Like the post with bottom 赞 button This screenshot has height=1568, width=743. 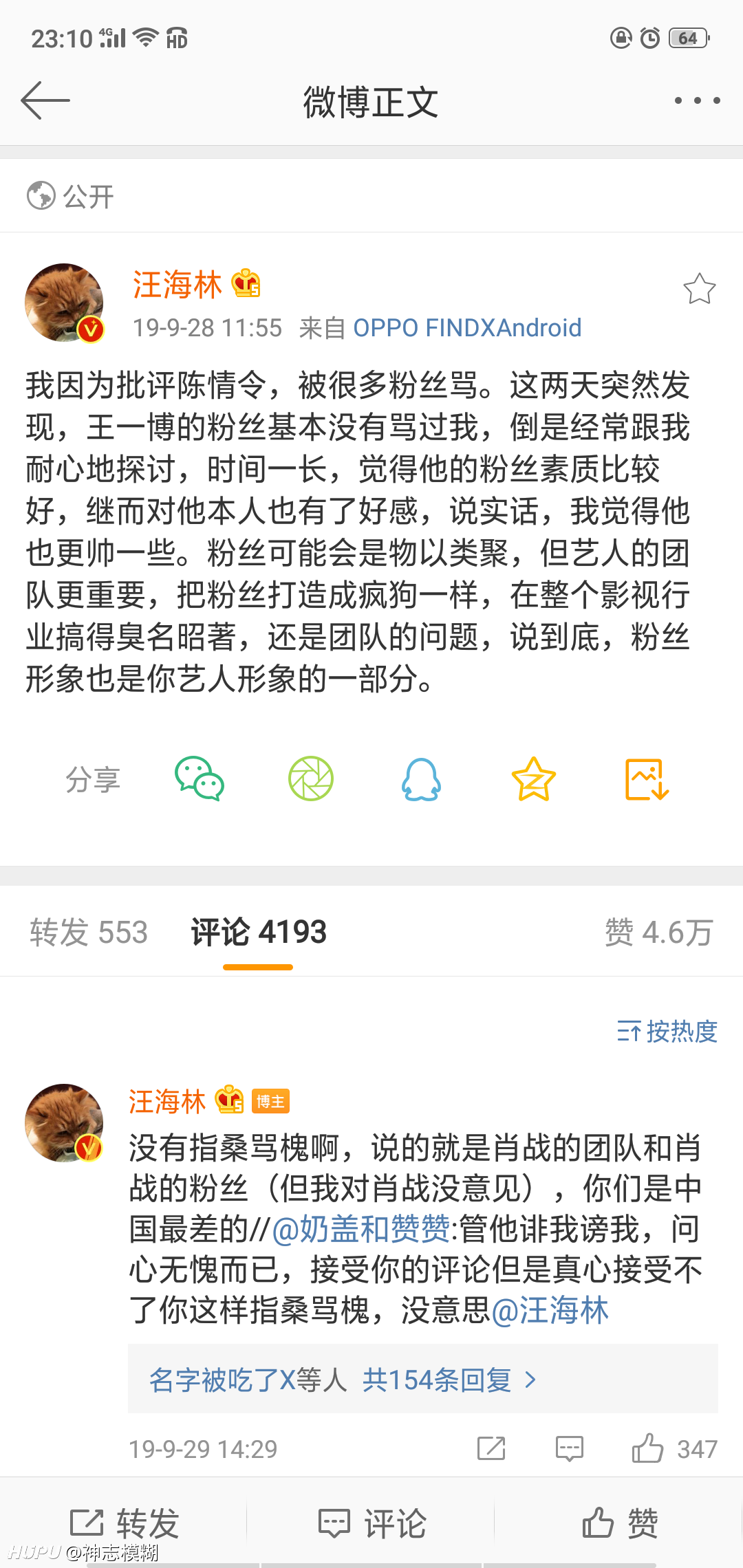(x=619, y=1523)
